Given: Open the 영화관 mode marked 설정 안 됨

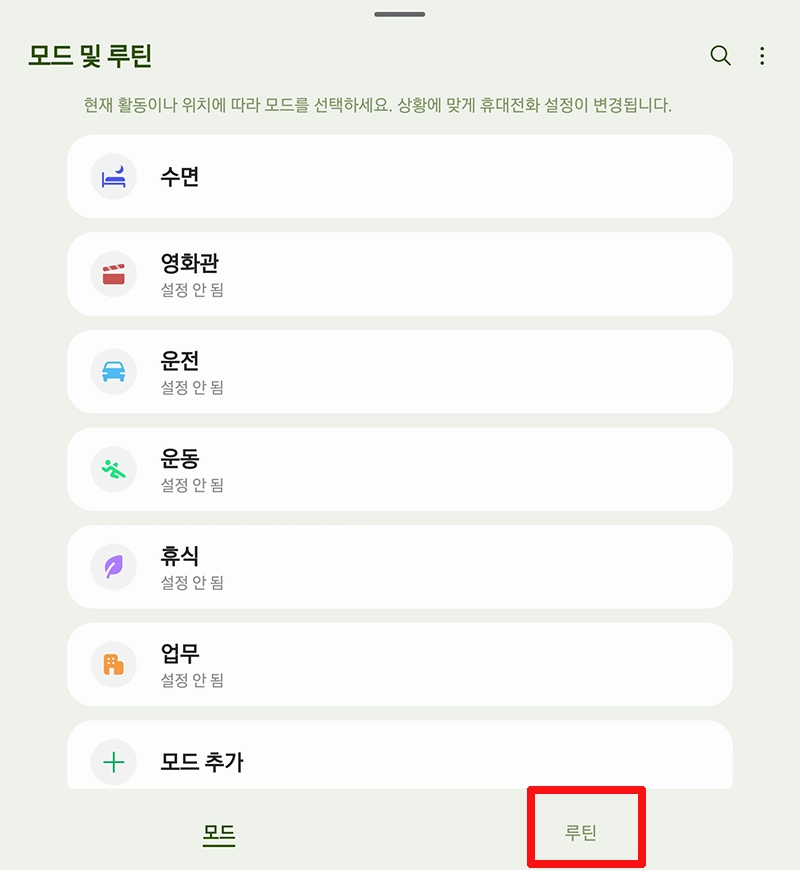Looking at the screenshot, I should (x=400, y=274).
